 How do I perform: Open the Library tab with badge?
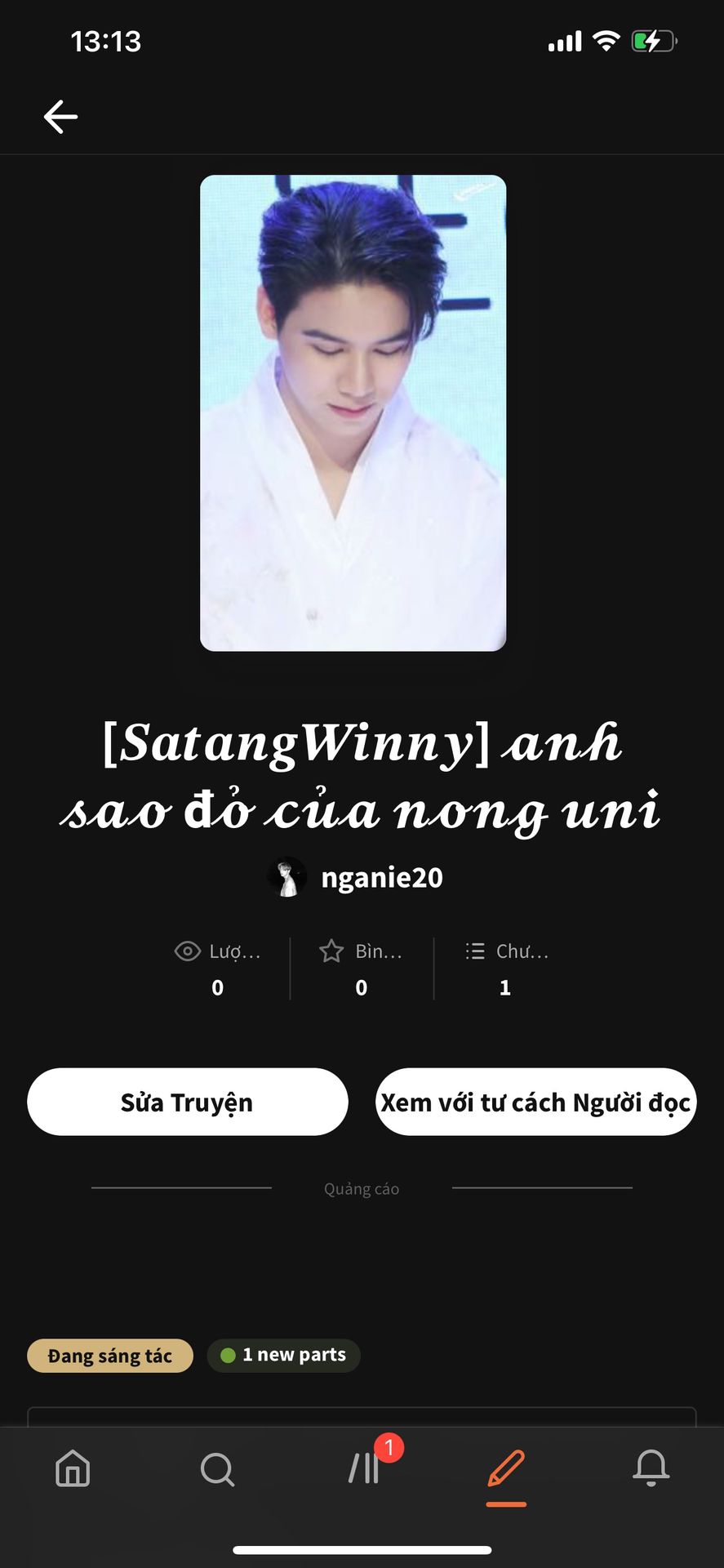pyautogui.click(x=364, y=1468)
